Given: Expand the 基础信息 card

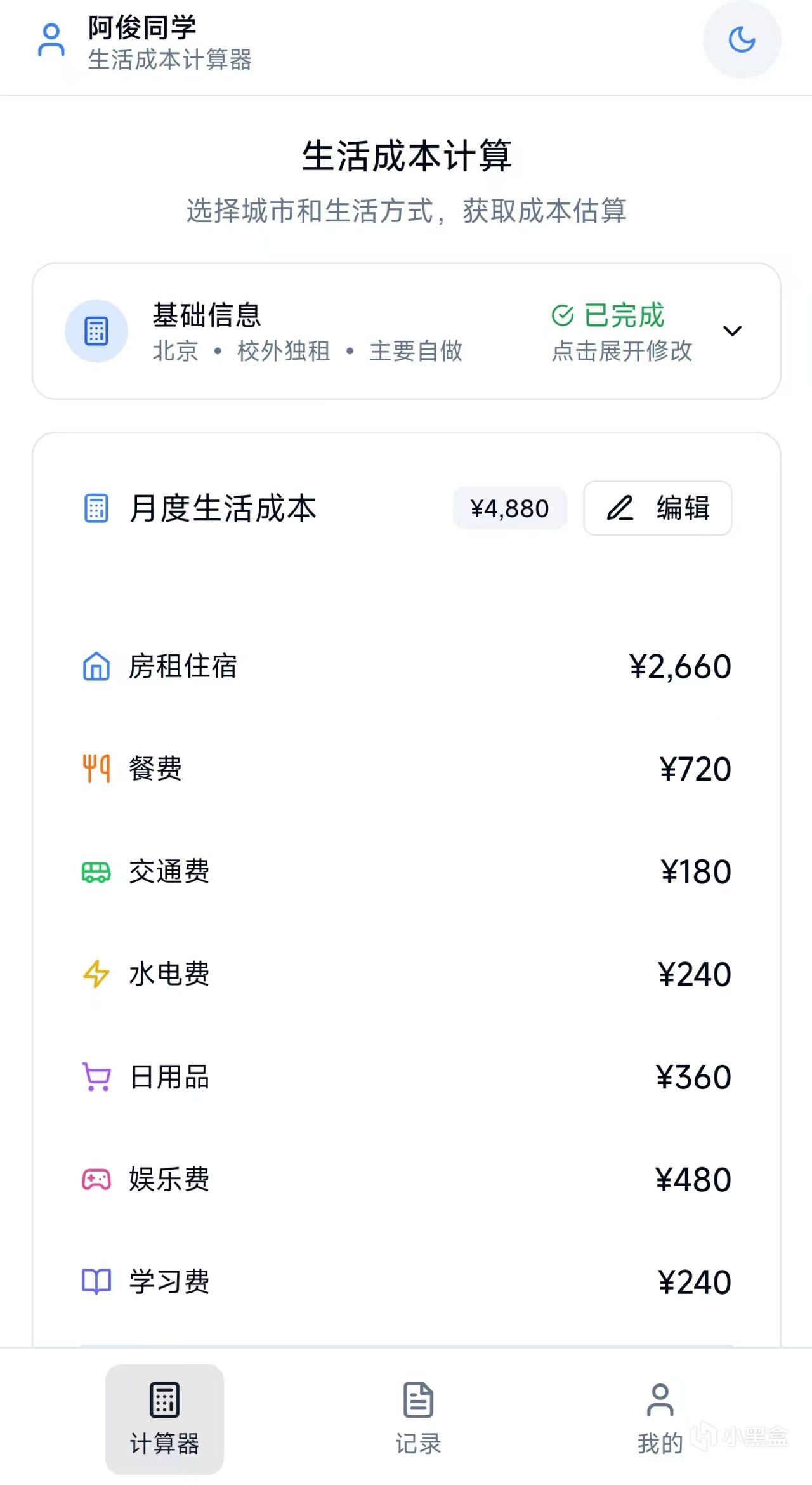Looking at the screenshot, I should (x=732, y=331).
